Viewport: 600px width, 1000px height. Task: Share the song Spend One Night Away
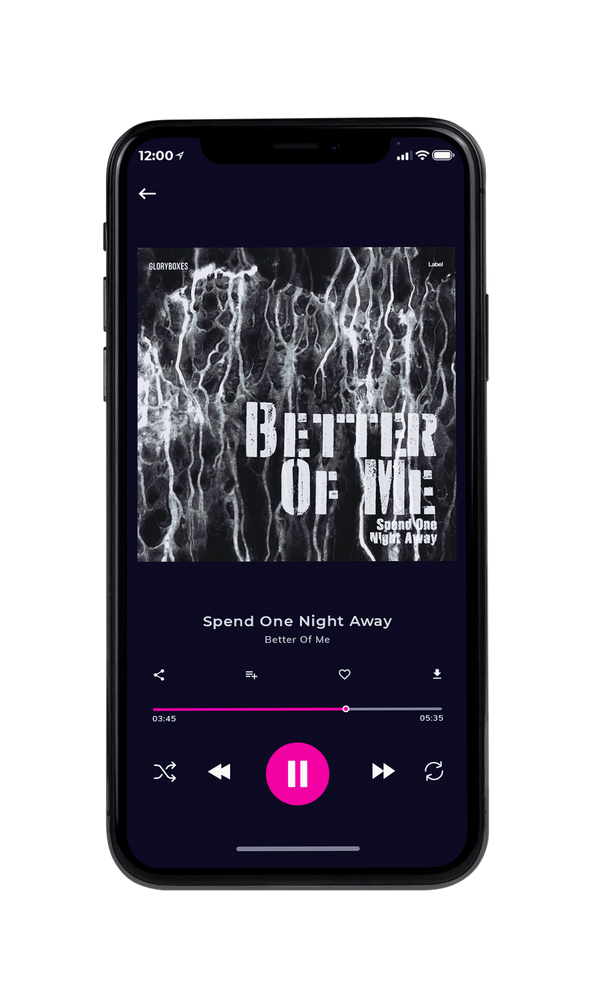[159, 675]
